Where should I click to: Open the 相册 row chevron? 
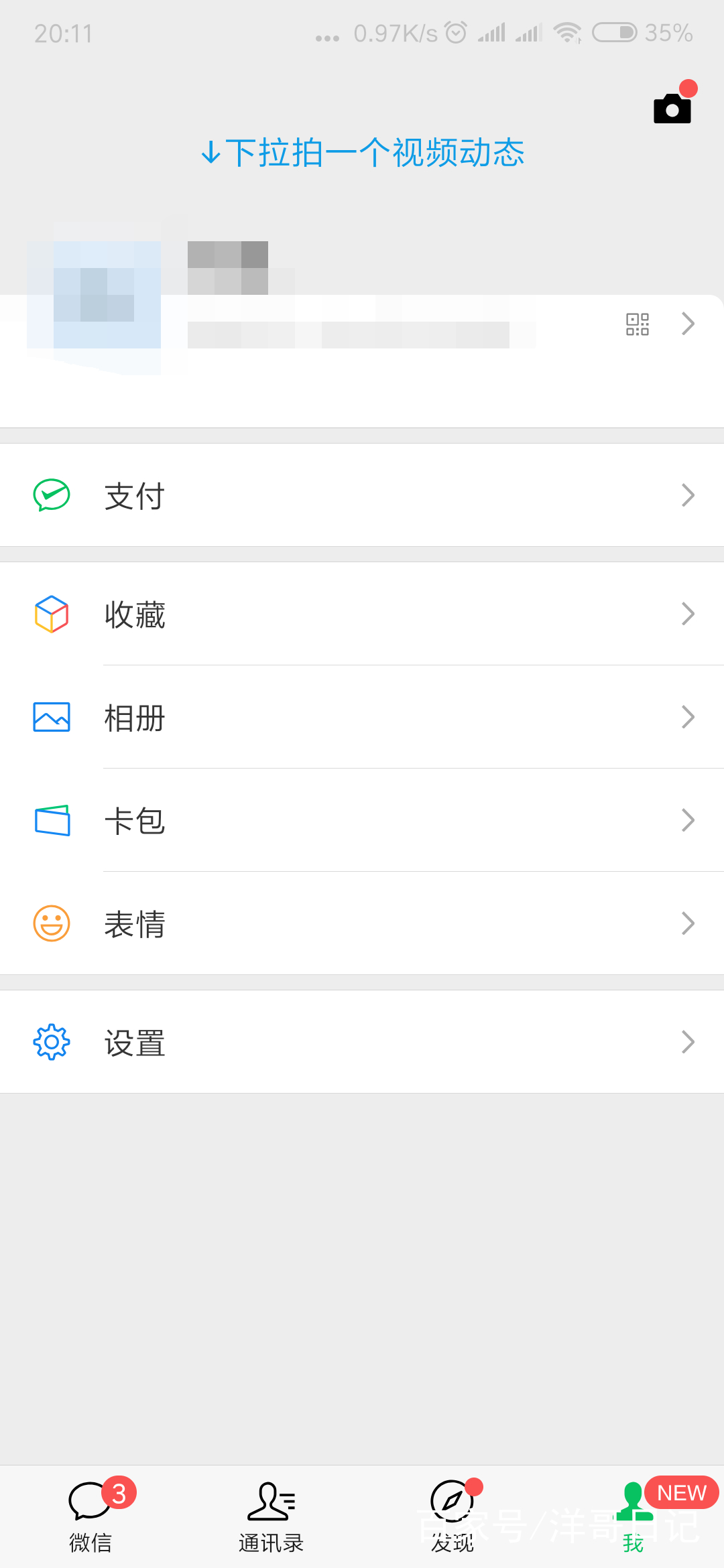[688, 717]
